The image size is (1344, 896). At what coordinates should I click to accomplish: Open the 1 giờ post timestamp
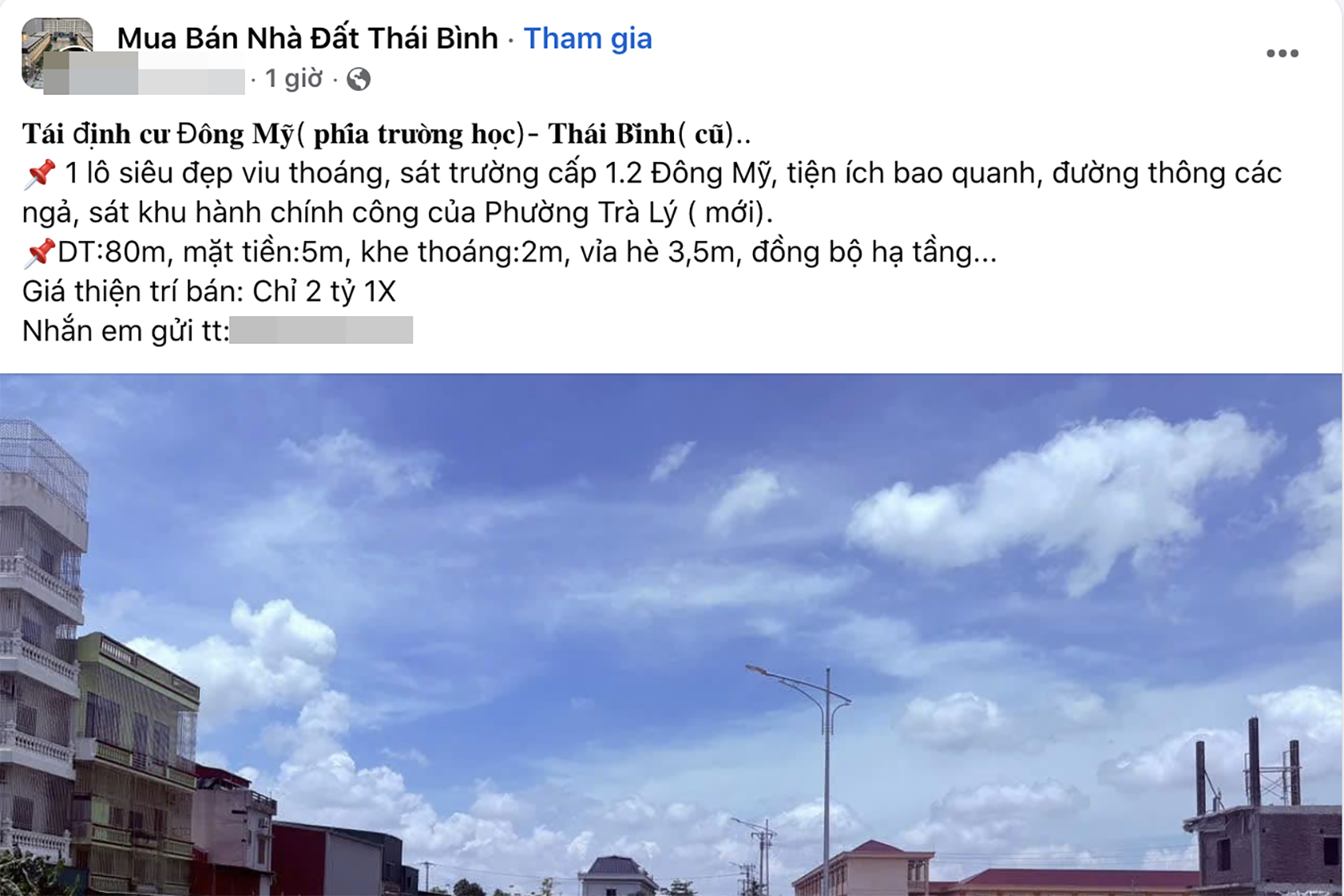[293, 79]
